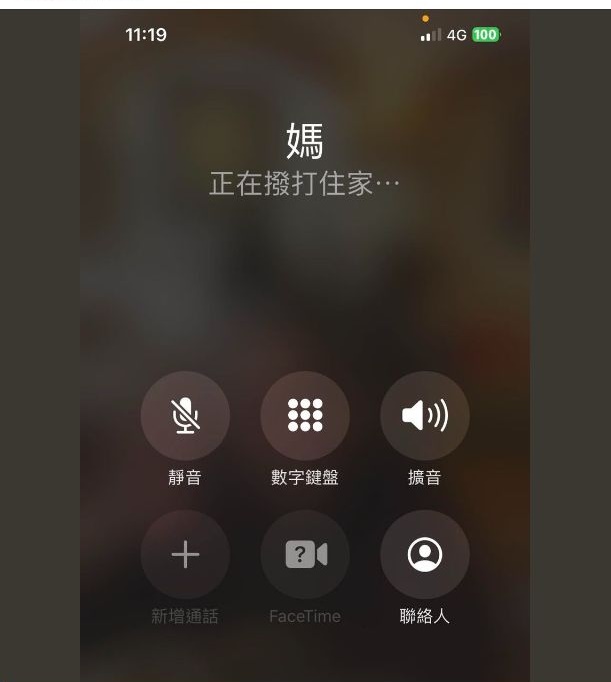Mute the call with 靜音 button
Screen dimensions: 611x682
click(x=185, y=415)
